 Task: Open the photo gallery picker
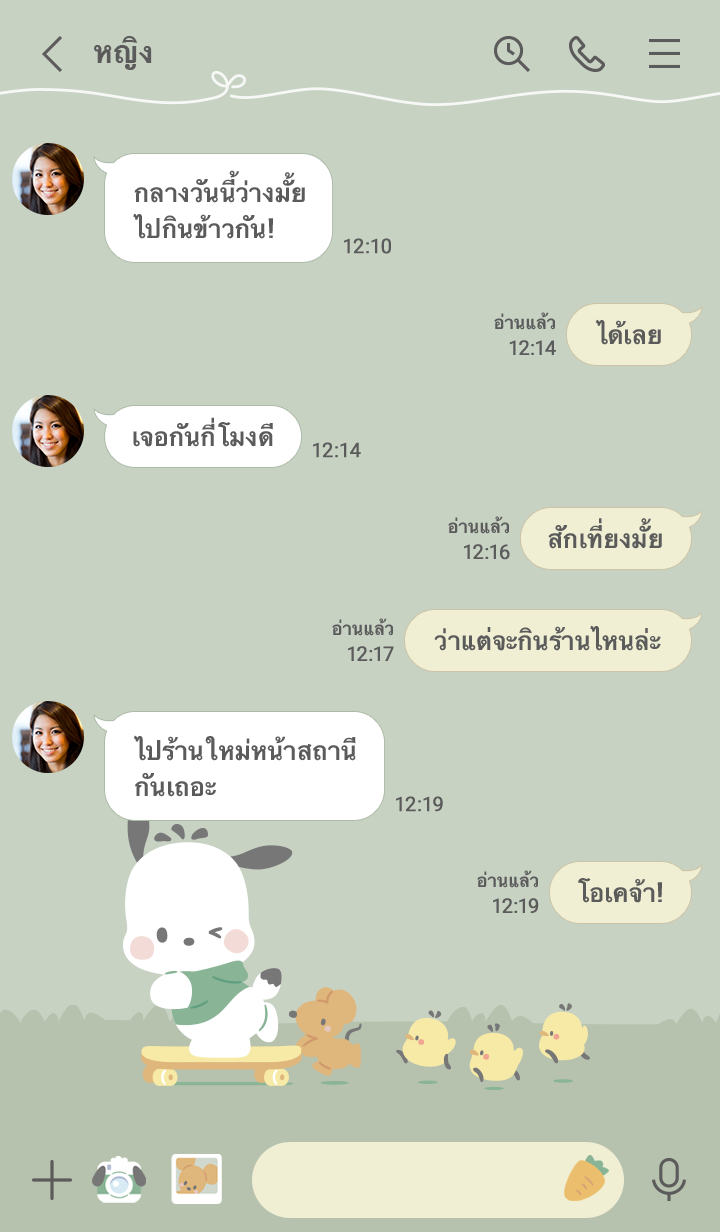pos(196,1179)
